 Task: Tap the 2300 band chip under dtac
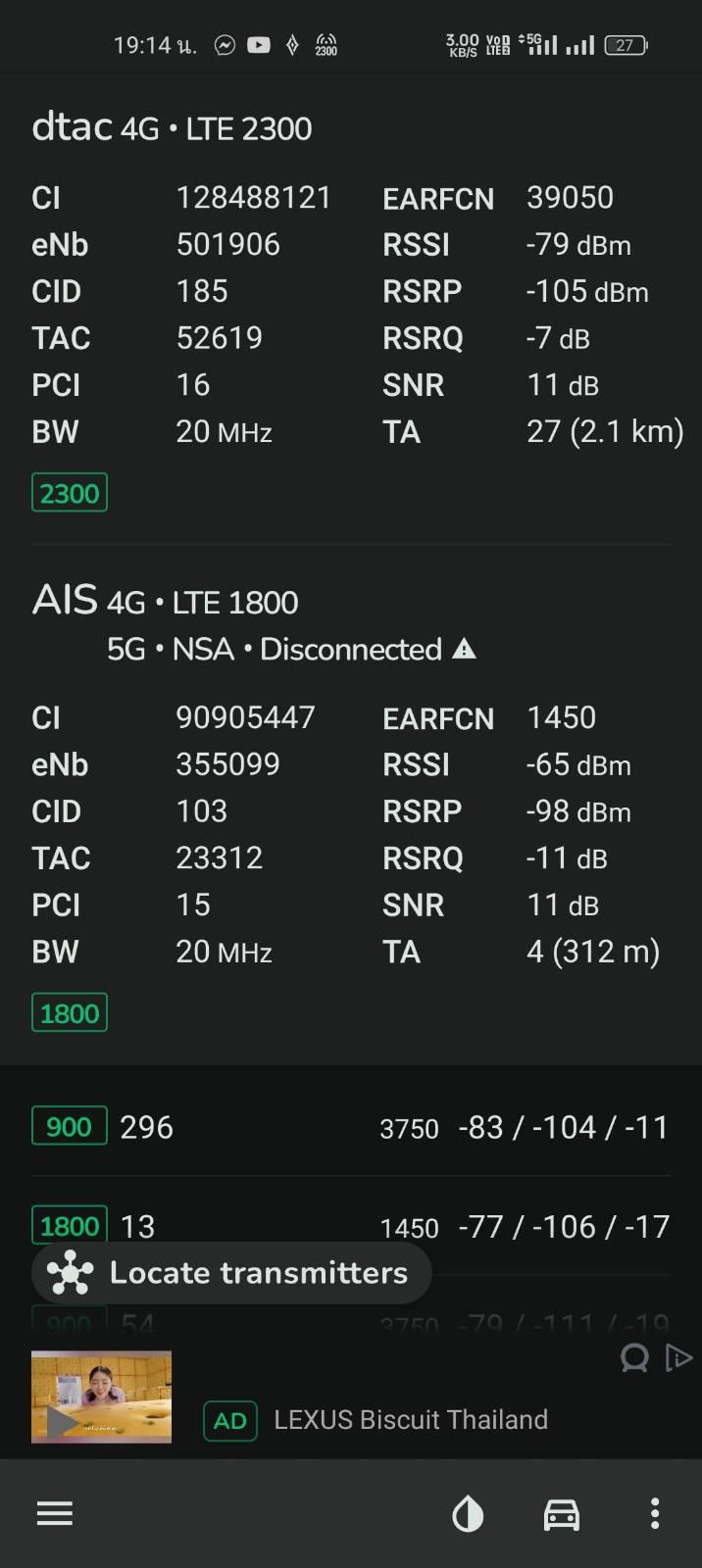click(69, 493)
